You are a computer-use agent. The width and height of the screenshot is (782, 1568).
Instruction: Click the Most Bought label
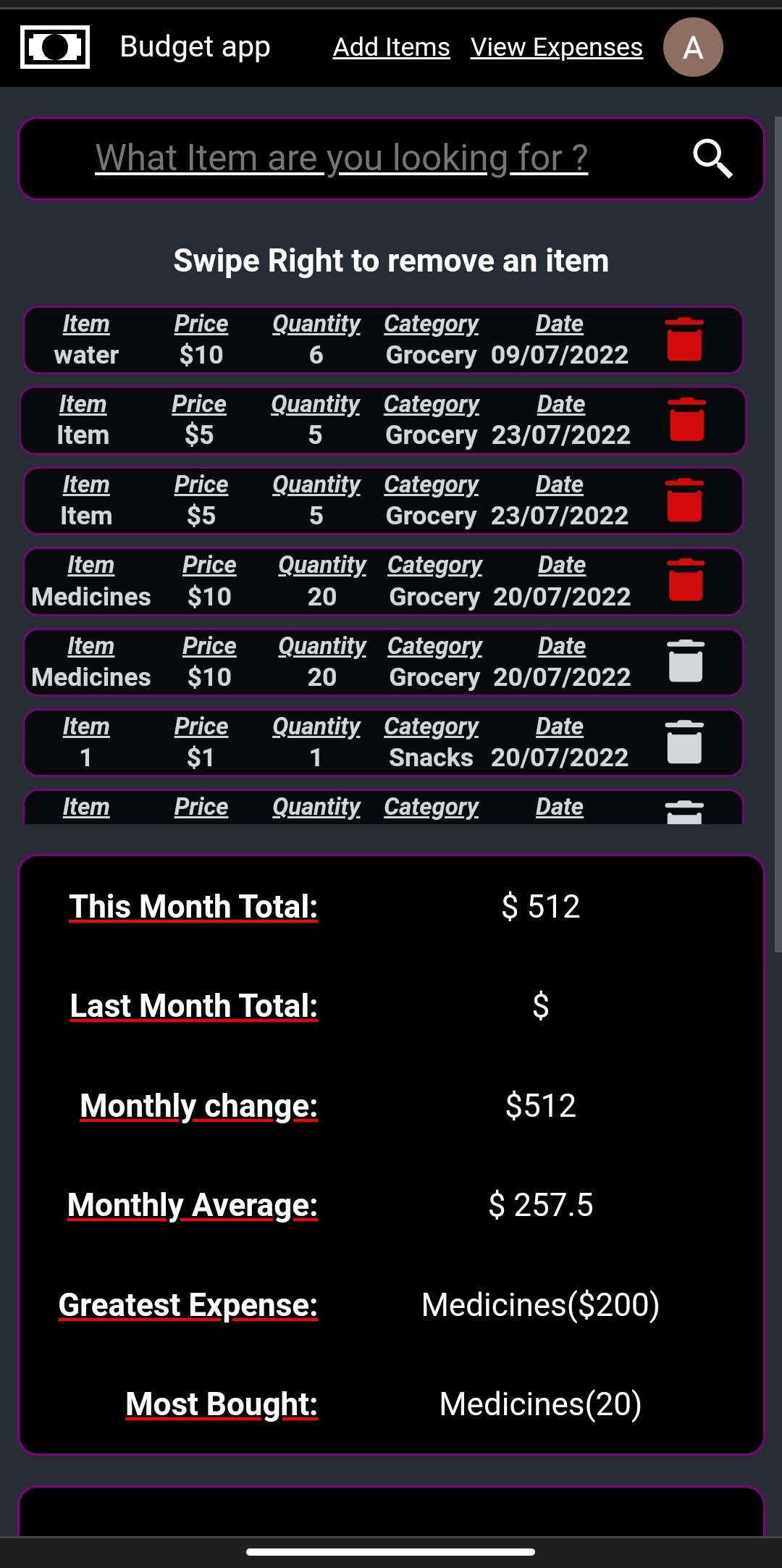(x=222, y=1404)
